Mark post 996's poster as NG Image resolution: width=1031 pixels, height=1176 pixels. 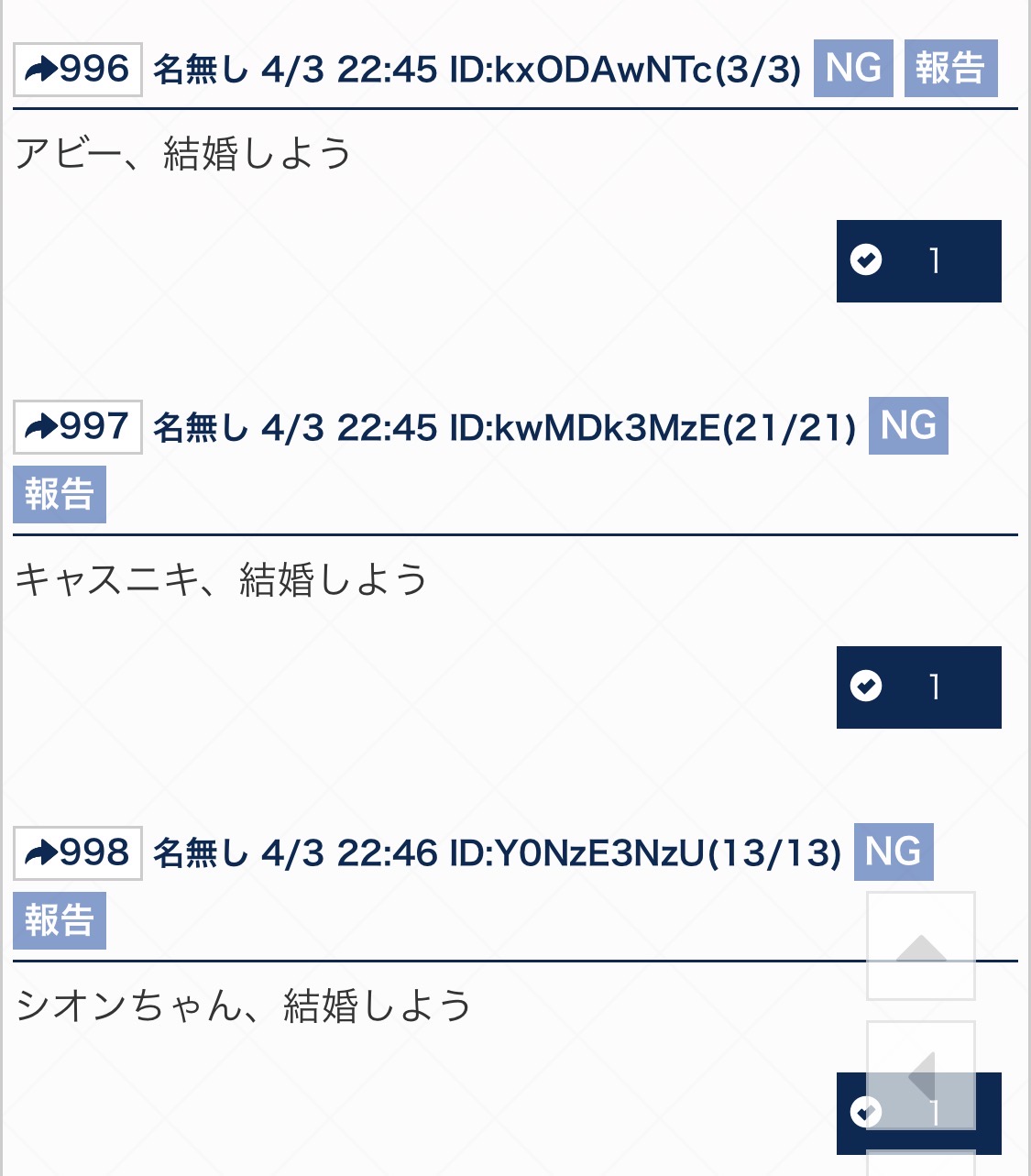click(x=853, y=69)
